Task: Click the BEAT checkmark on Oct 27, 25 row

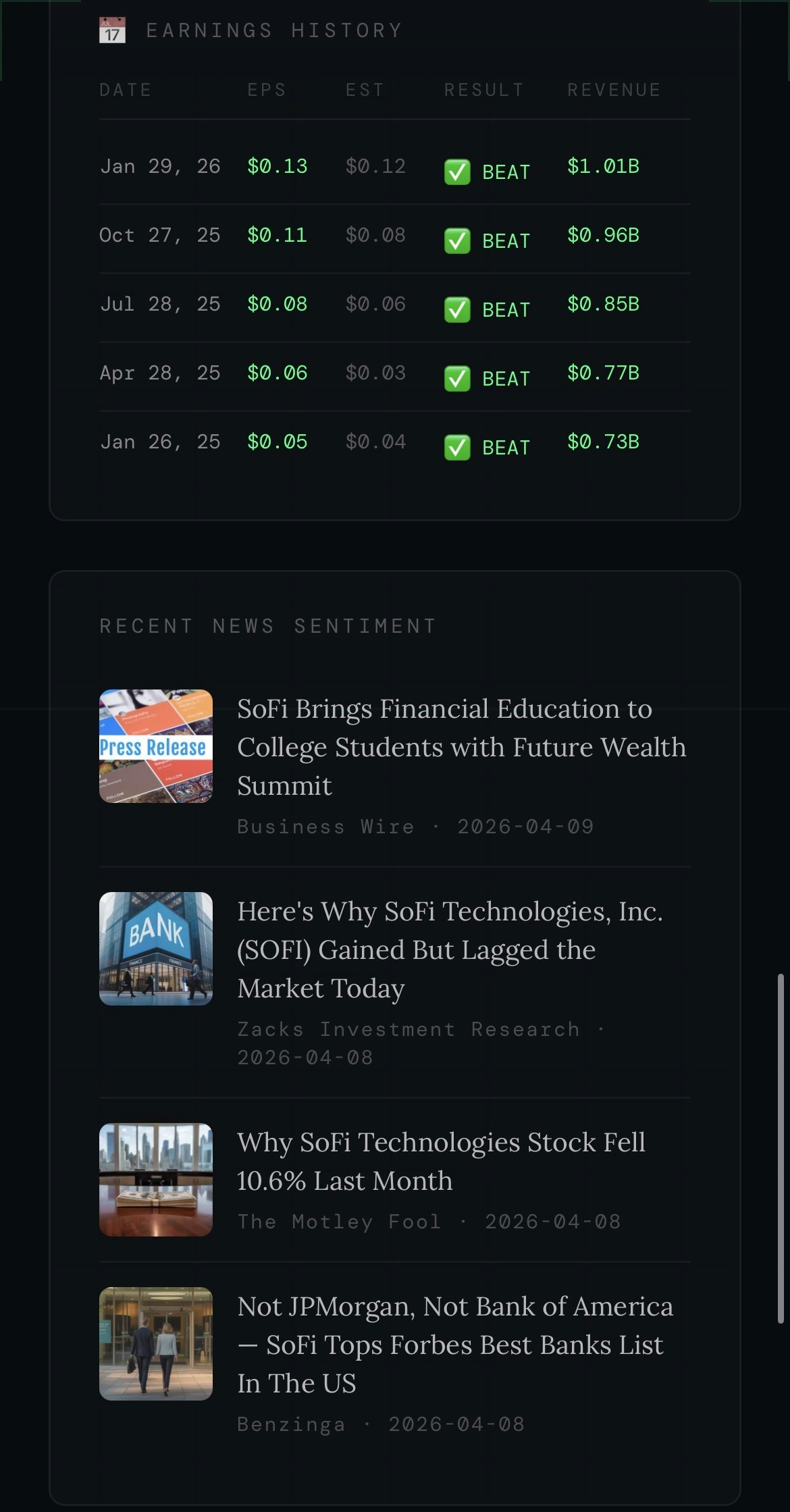Action: [x=457, y=241]
